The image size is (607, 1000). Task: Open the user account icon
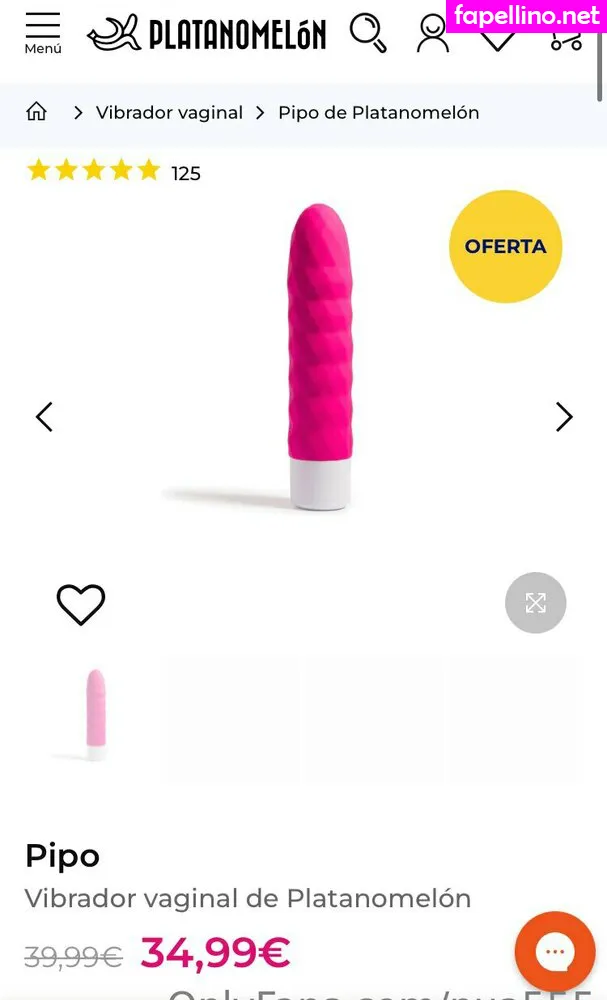point(432,34)
